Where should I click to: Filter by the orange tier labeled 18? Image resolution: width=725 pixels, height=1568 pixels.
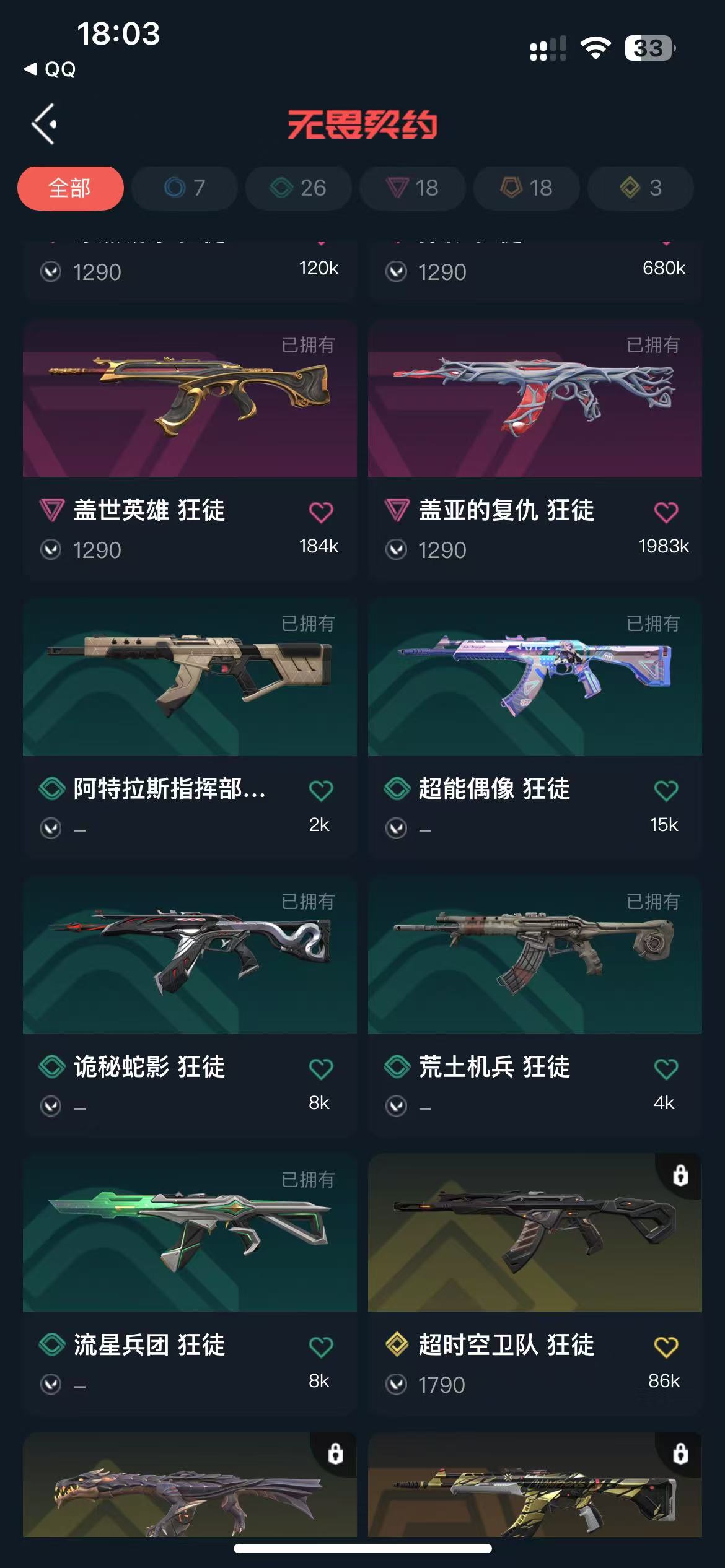527,188
